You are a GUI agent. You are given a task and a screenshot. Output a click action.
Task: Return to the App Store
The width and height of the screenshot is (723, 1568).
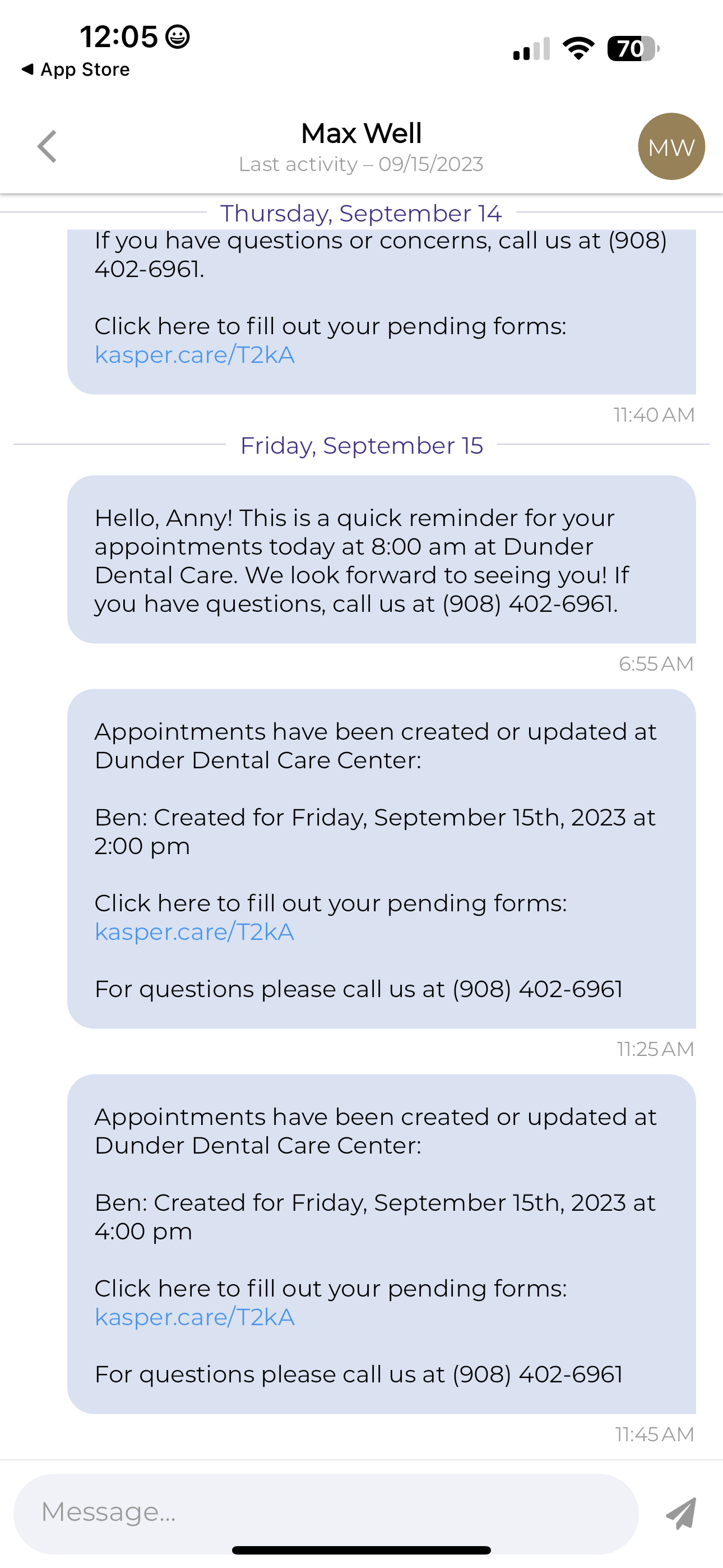76,70
